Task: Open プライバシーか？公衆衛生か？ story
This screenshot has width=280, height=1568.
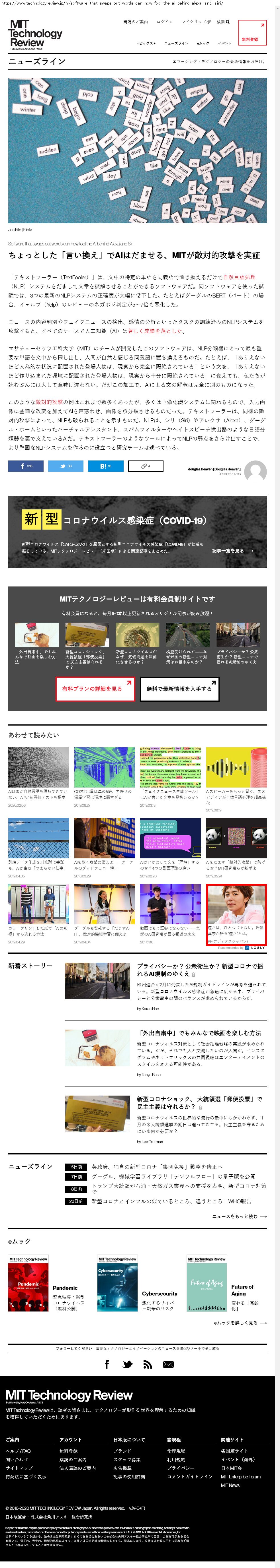Action: click(199, 970)
